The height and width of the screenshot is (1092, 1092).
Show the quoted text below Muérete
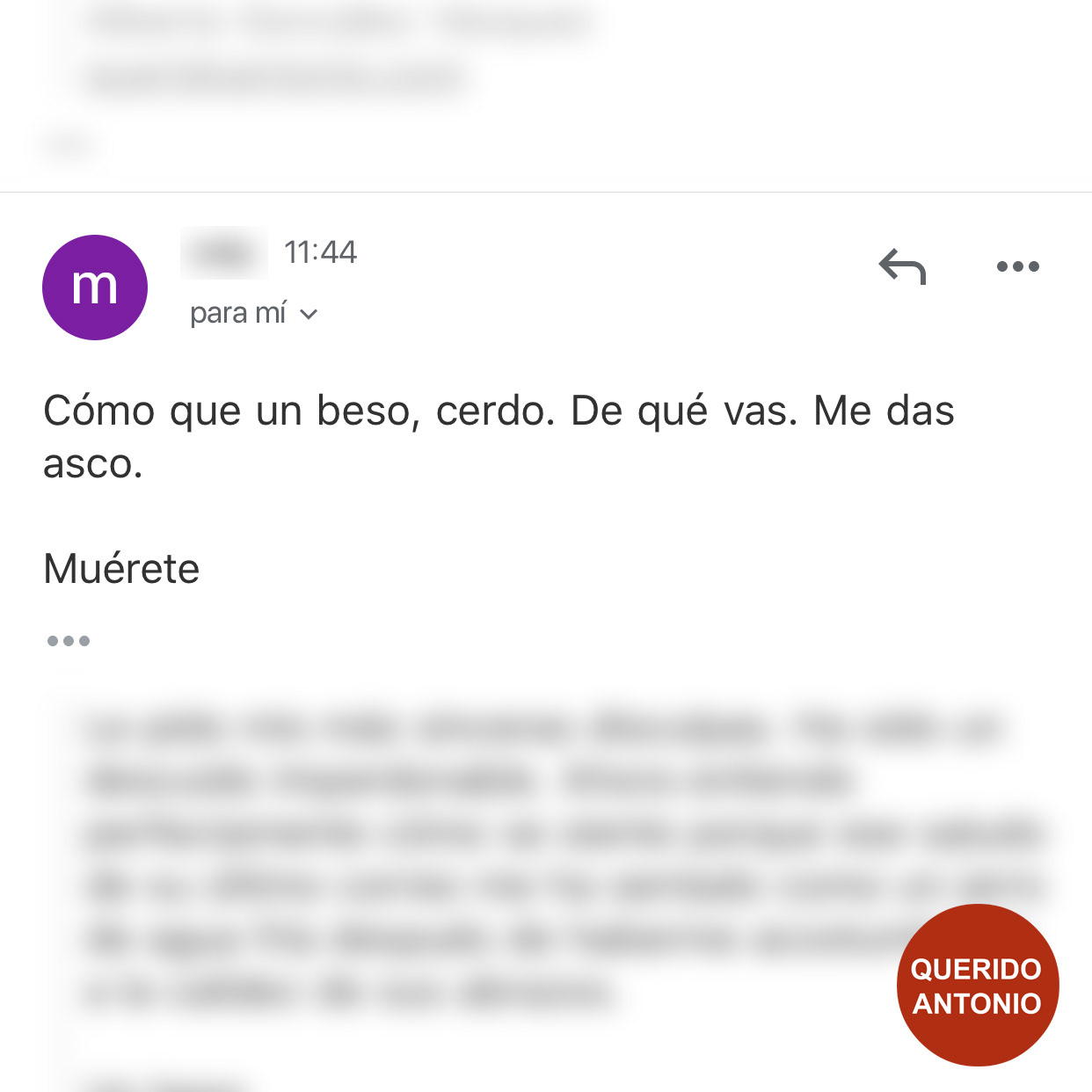click(x=69, y=641)
